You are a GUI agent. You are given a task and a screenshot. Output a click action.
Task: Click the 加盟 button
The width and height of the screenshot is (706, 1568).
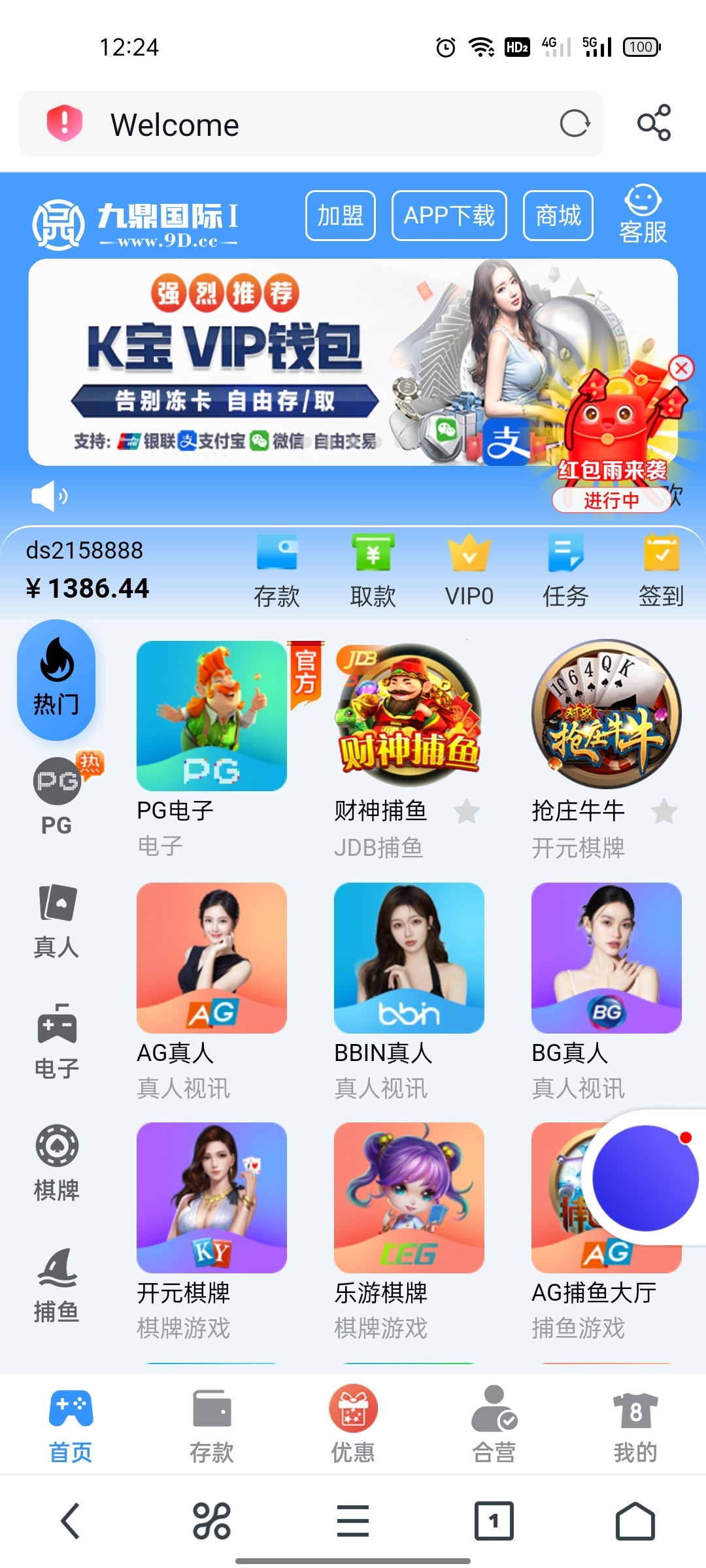pyautogui.click(x=340, y=216)
